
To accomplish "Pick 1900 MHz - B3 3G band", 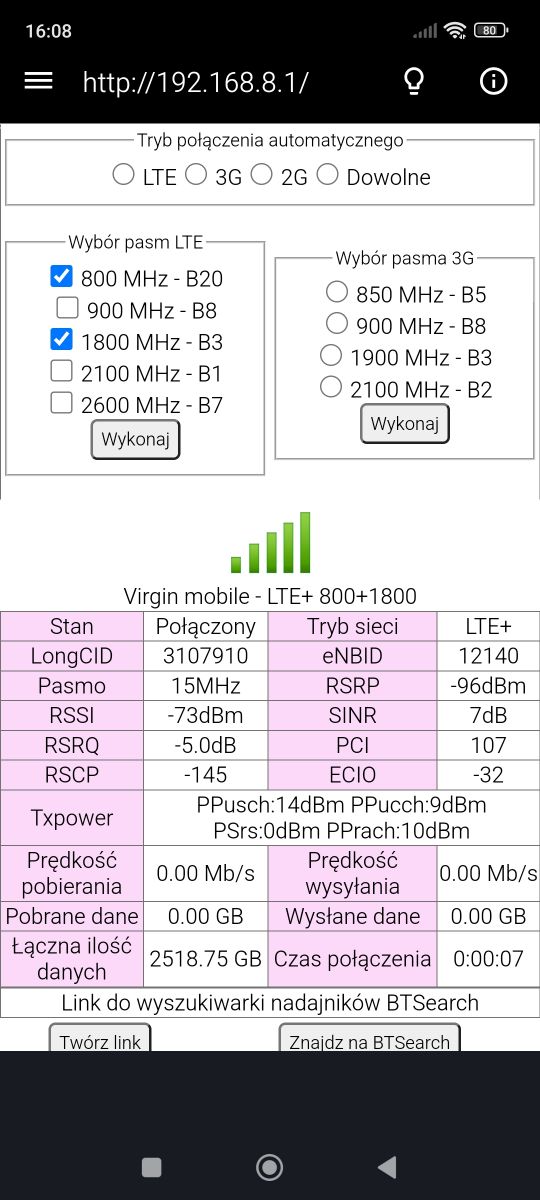I will (x=331, y=355).
